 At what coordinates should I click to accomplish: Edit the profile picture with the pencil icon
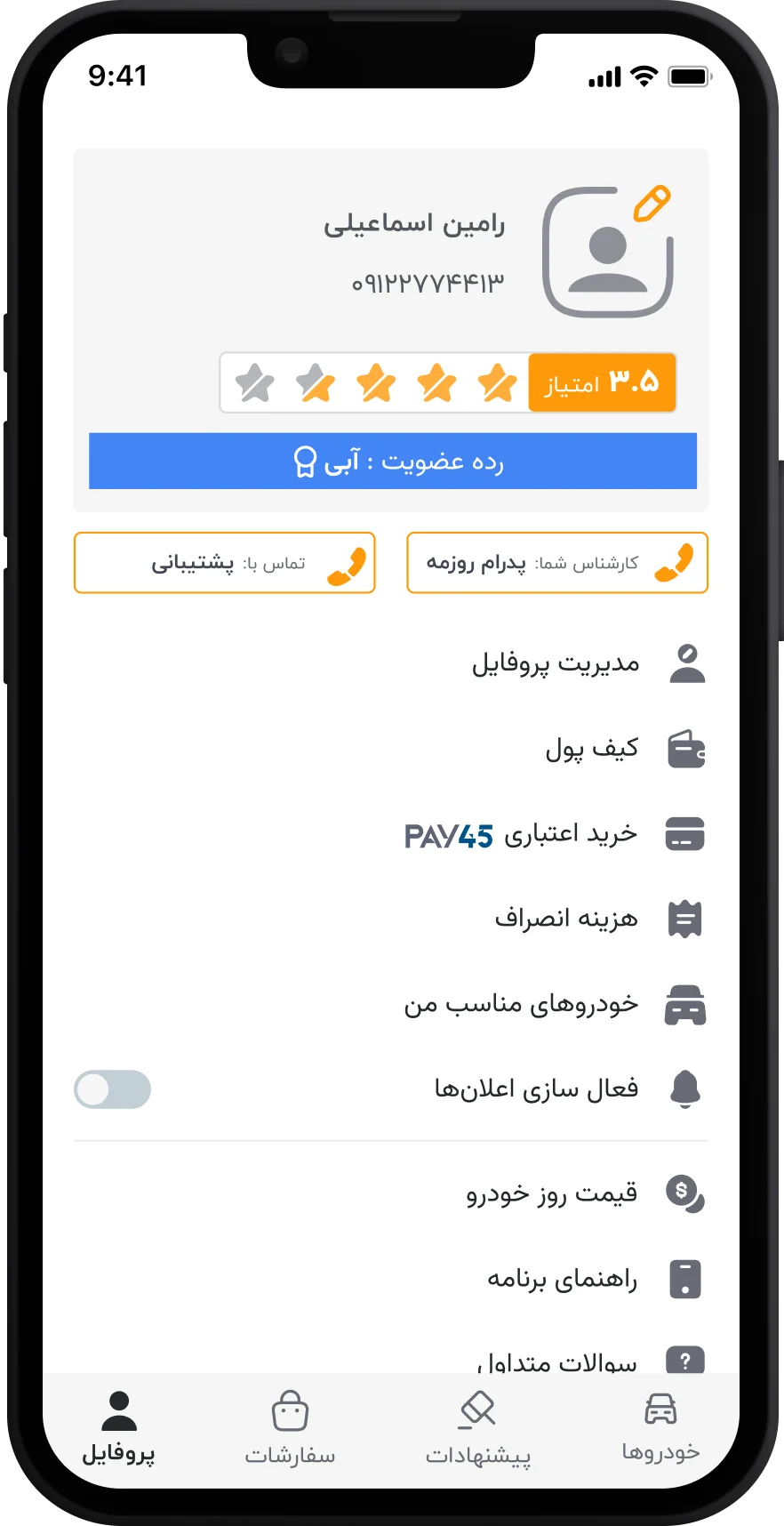pyautogui.click(x=652, y=205)
